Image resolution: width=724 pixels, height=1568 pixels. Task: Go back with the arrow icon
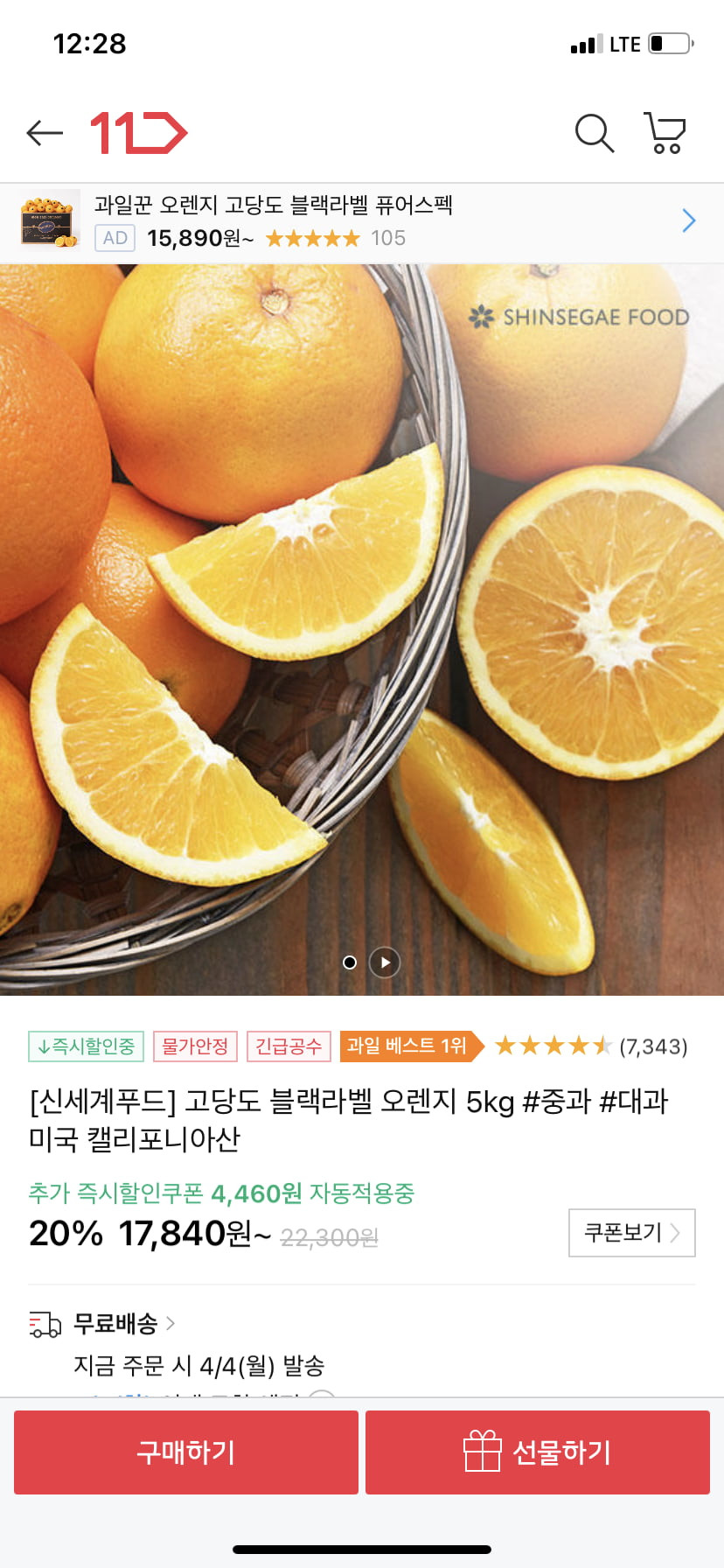click(45, 133)
